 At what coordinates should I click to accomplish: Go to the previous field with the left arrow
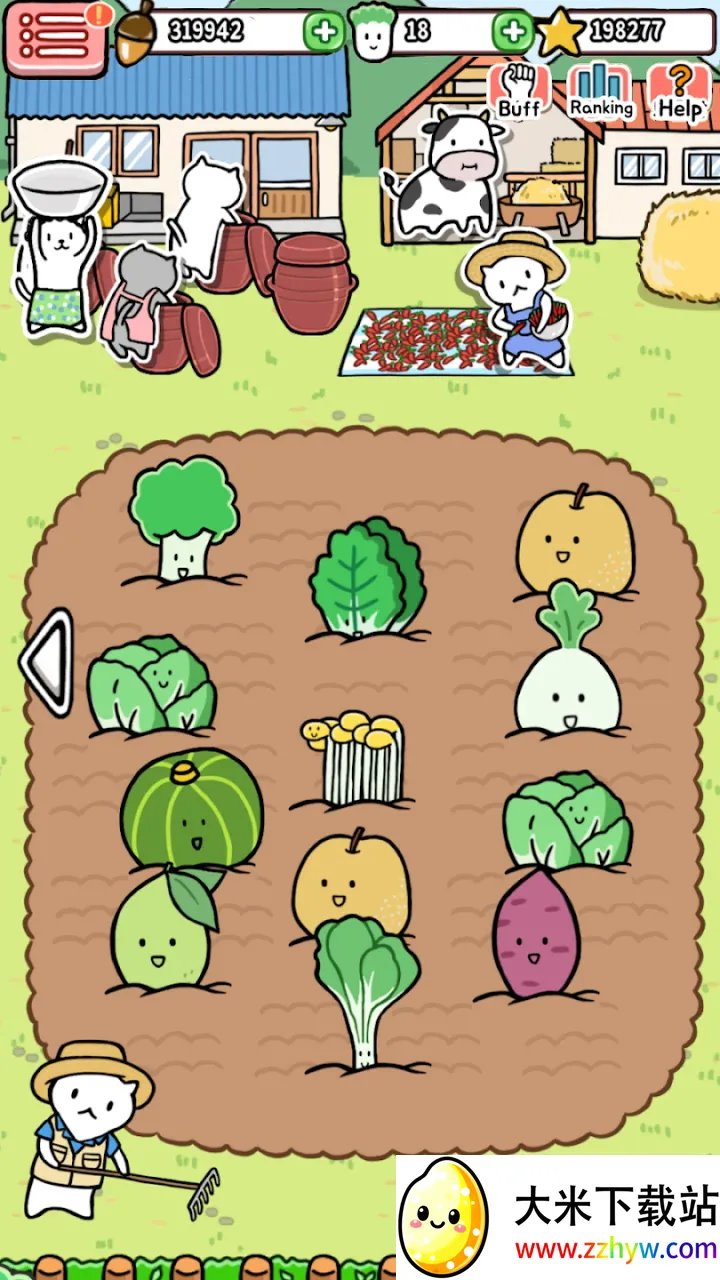click(48, 662)
